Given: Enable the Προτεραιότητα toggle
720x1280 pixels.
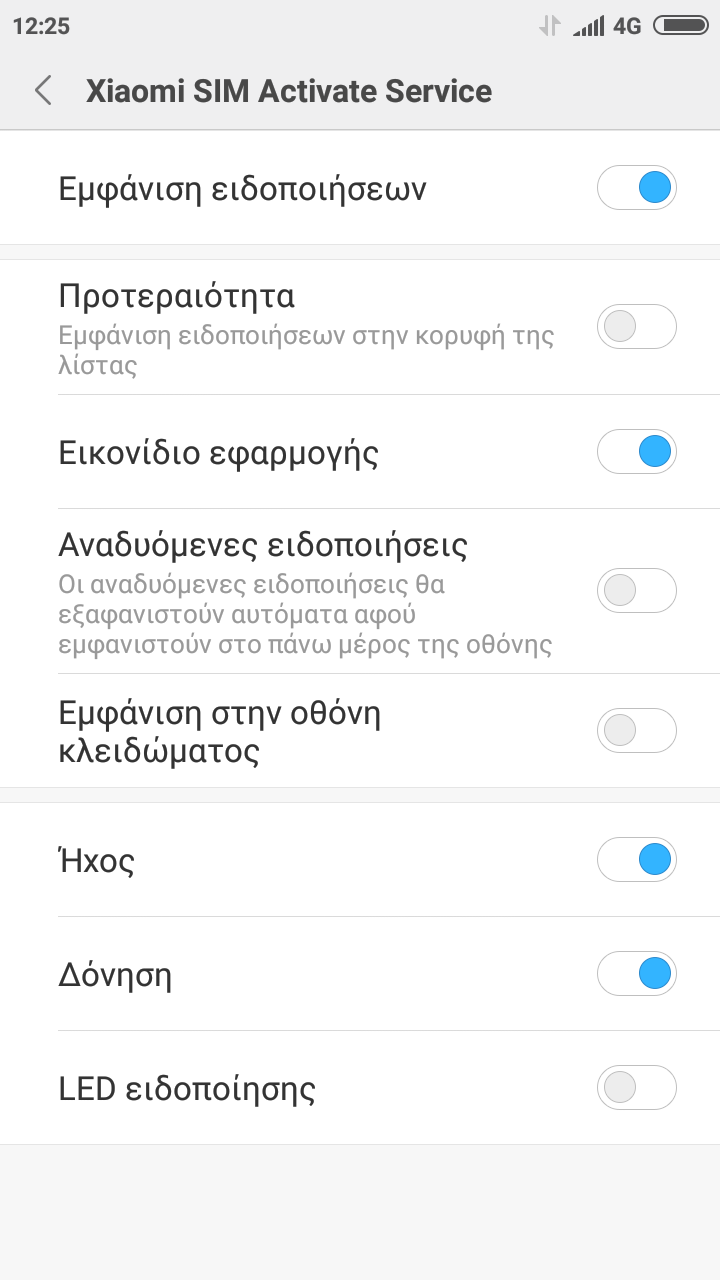Looking at the screenshot, I should 636,327.
